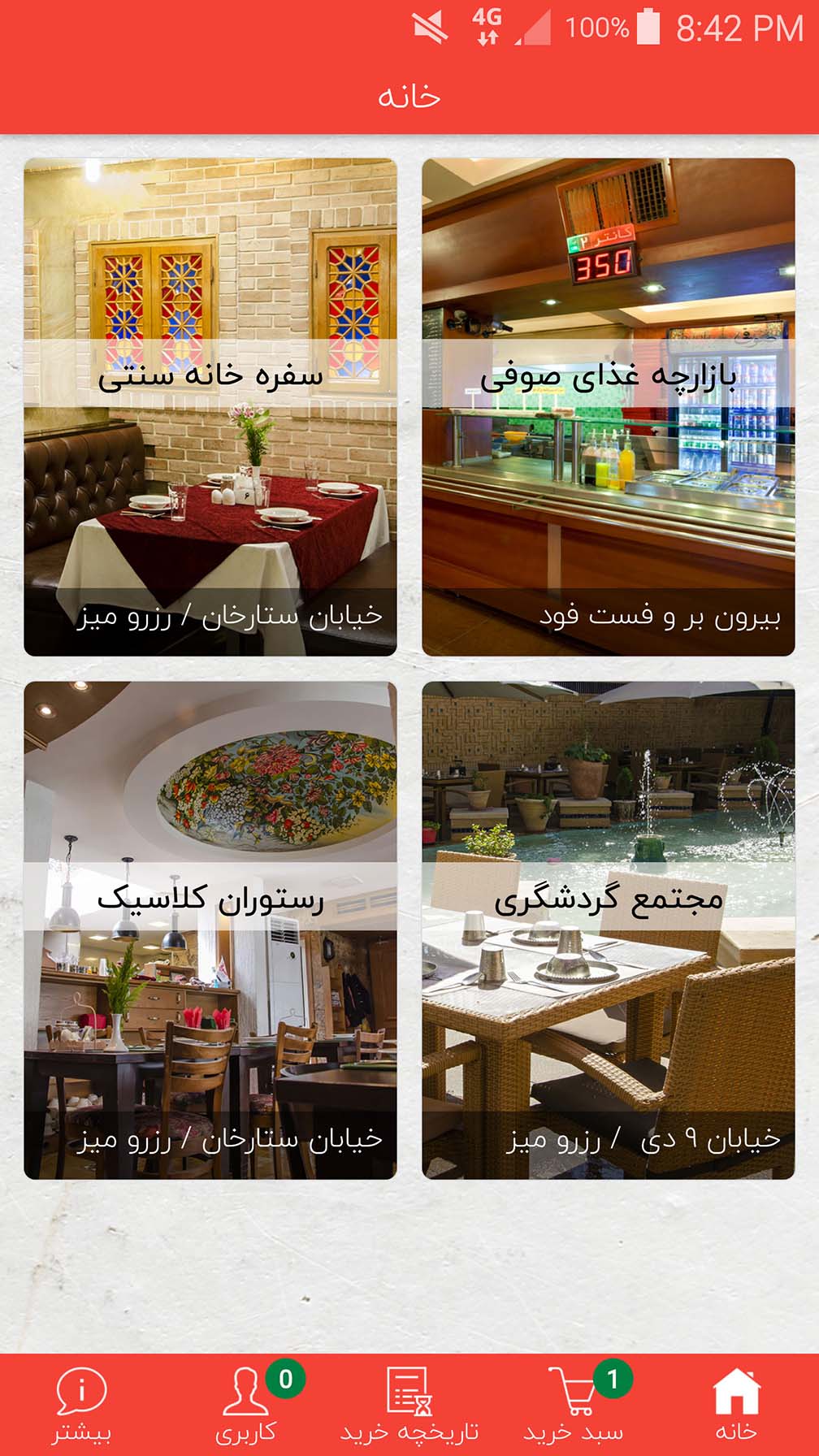Image resolution: width=819 pixels, height=1456 pixels.
Task: Select the رستوران کلاسیک card
Action: pos(210,930)
